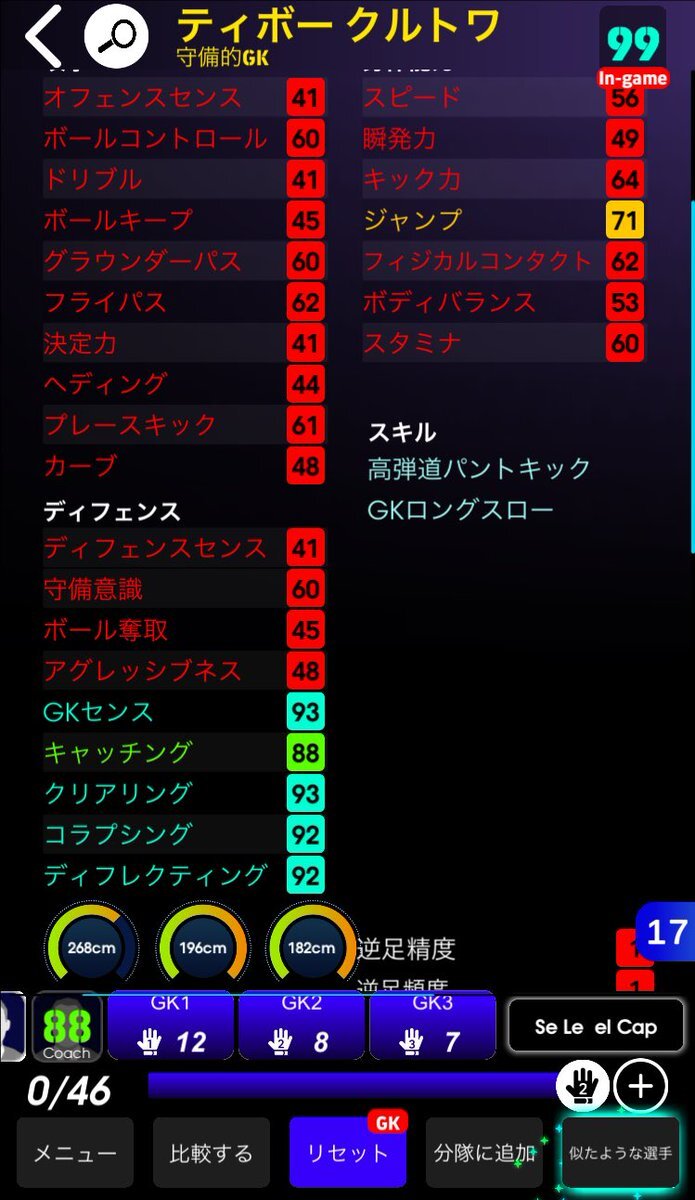Add player with 分隊に追加
Screen dimensions: 695x1200
[x=484, y=1153]
